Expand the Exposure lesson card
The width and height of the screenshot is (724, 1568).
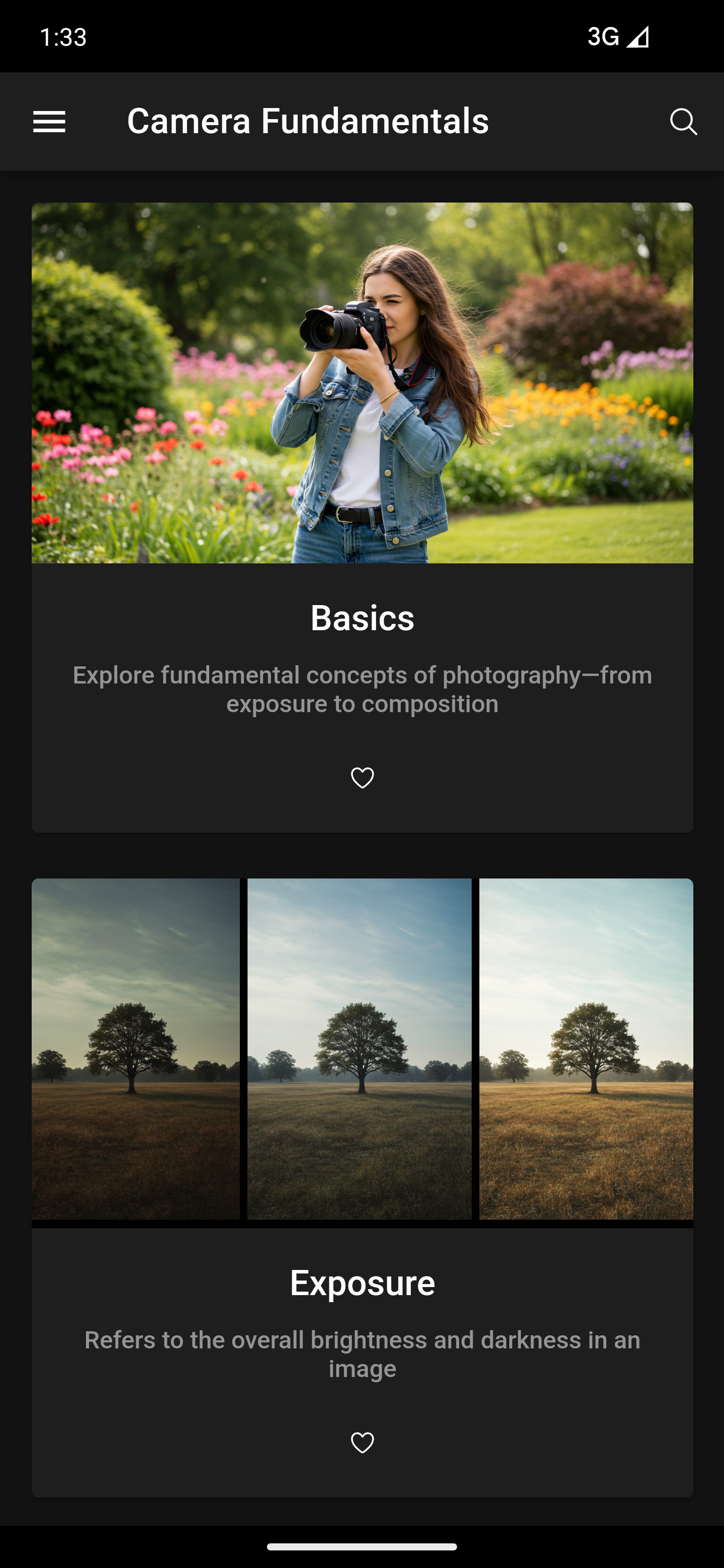[x=363, y=1282]
